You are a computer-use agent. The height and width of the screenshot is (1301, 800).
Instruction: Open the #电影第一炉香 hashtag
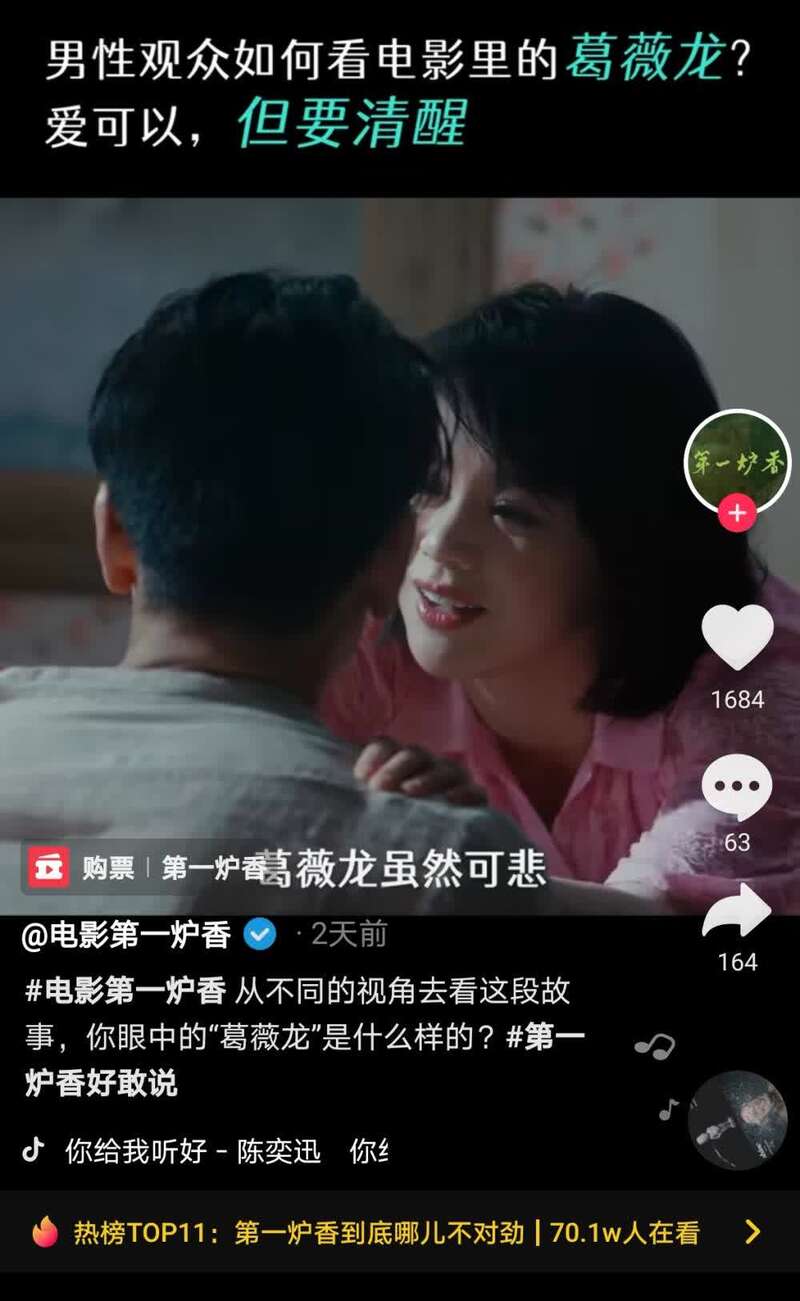pos(125,991)
